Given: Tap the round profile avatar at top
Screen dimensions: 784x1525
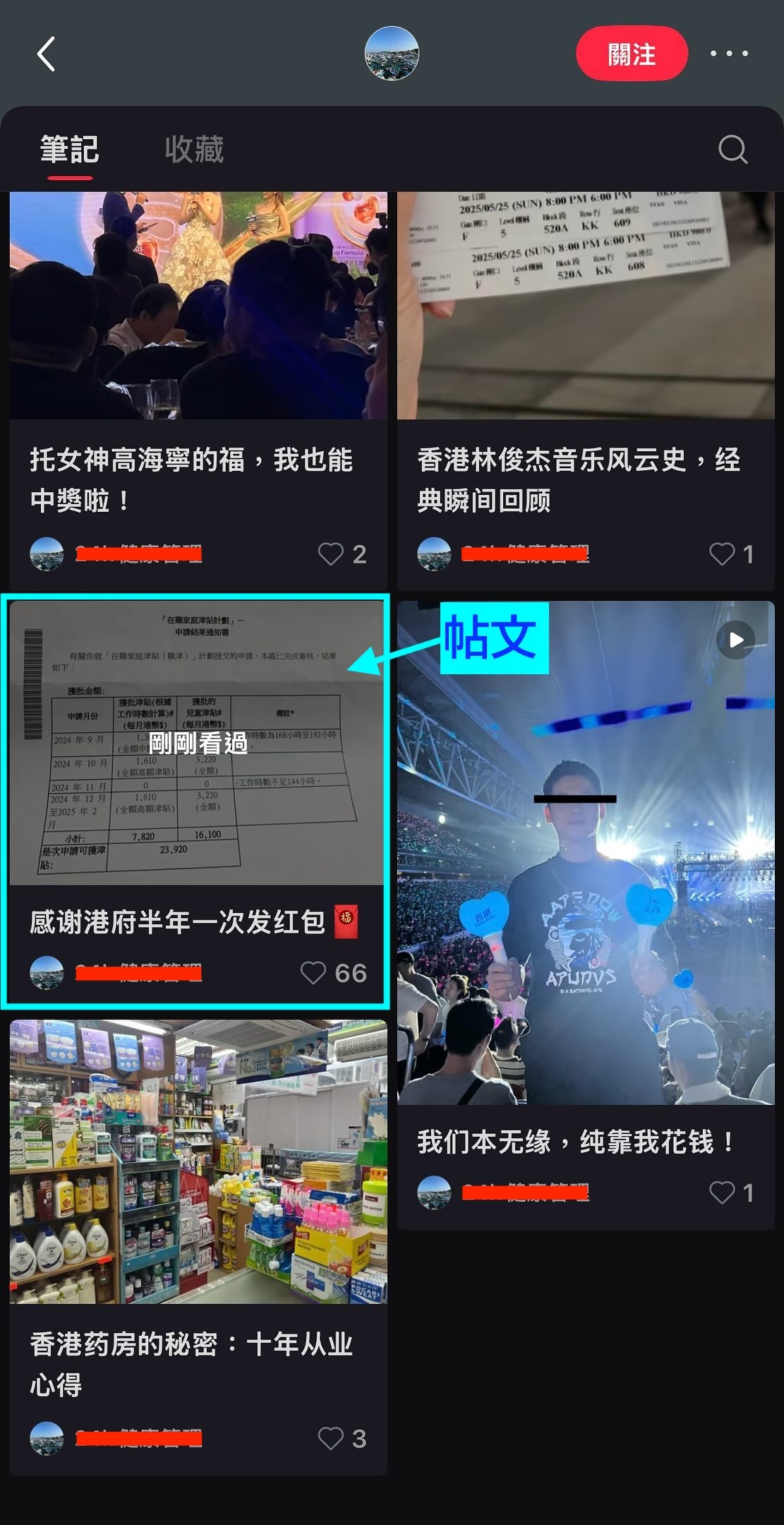Looking at the screenshot, I should (392, 54).
